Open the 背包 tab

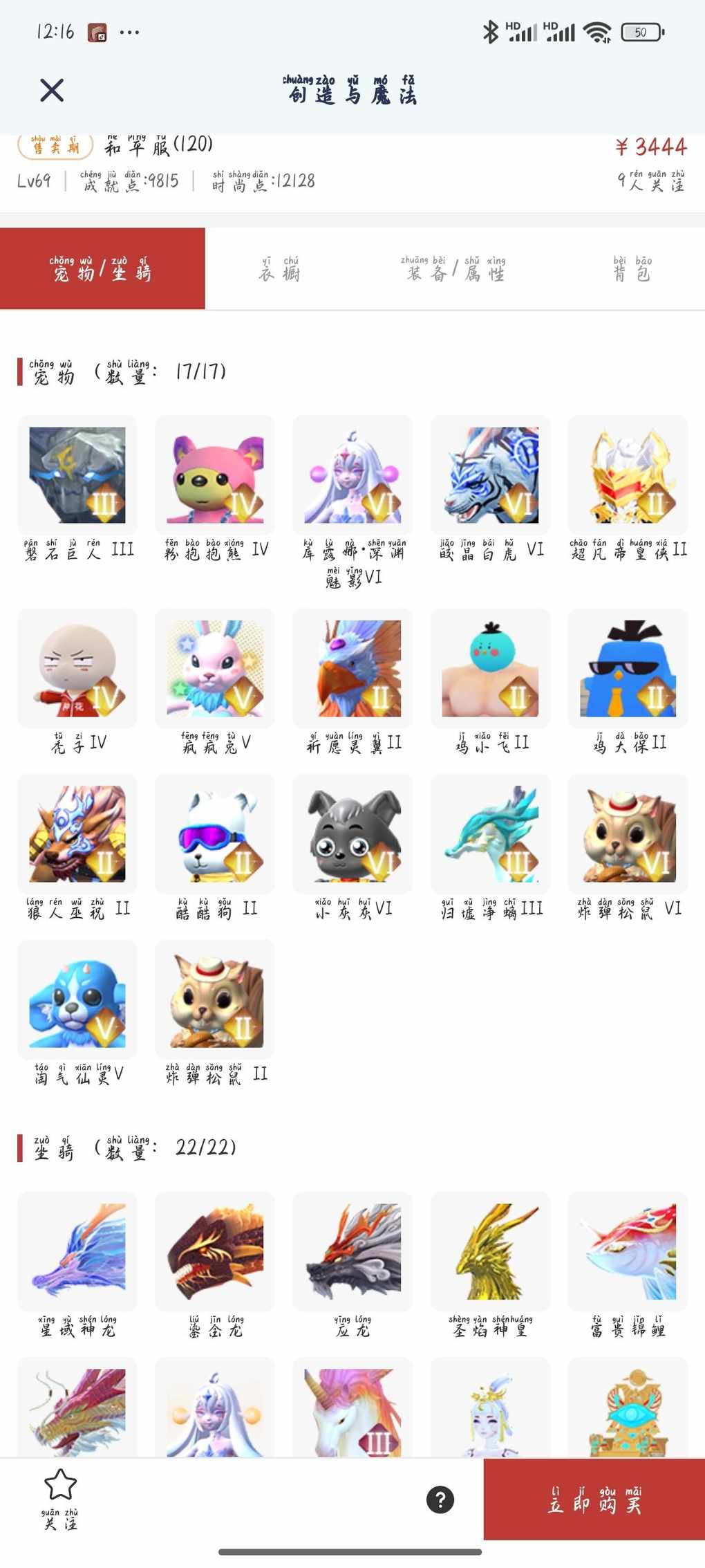coord(632,269)
